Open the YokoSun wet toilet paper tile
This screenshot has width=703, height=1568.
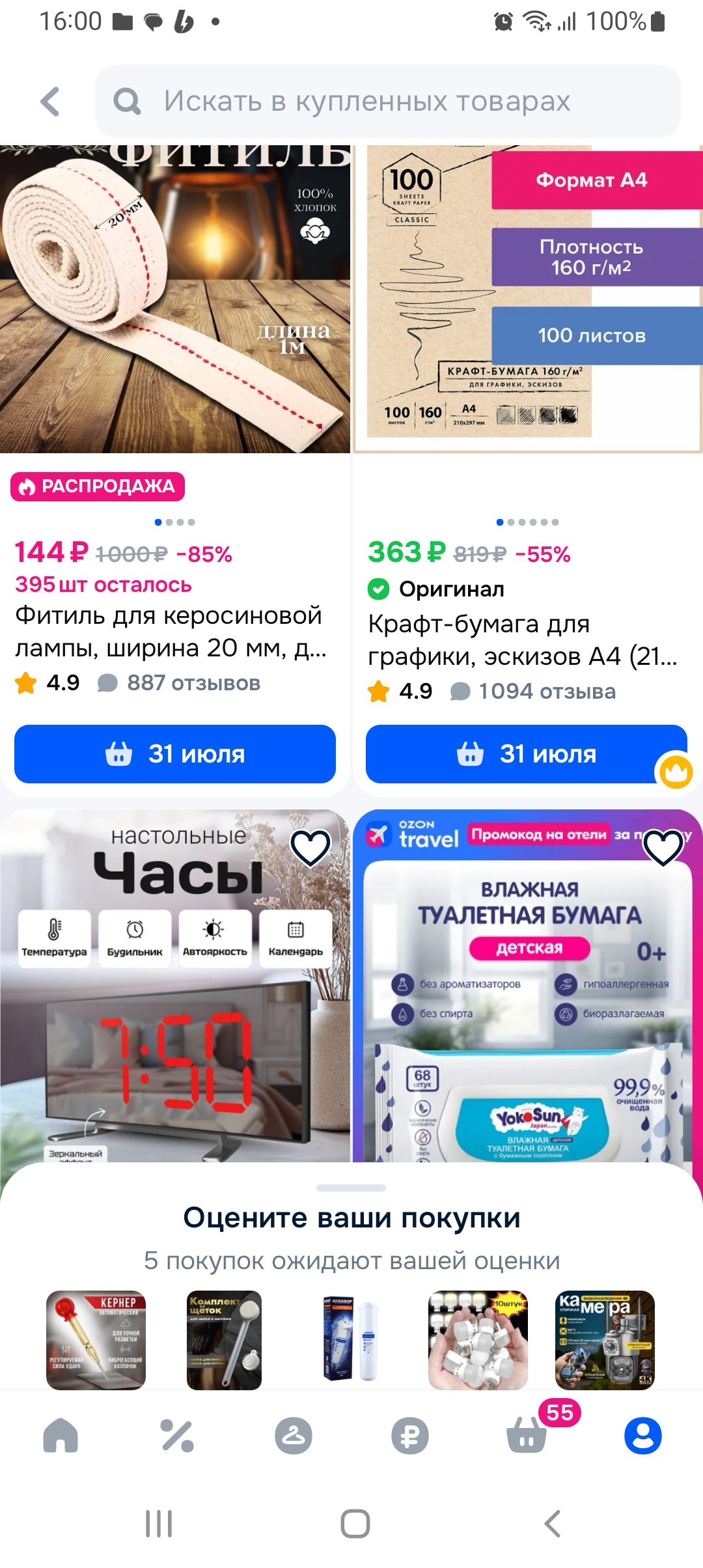point(528,986)
